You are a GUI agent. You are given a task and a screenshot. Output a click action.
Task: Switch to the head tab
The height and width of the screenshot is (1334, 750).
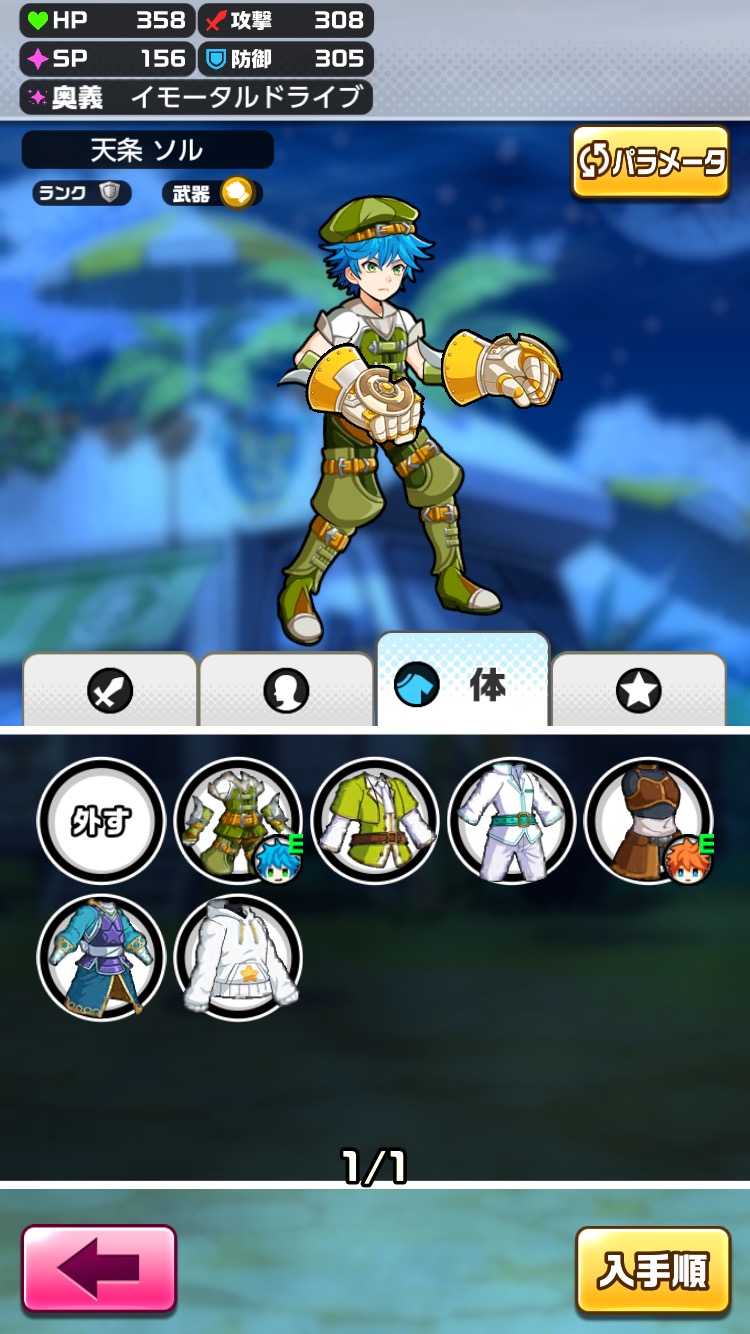click(286, 690)
